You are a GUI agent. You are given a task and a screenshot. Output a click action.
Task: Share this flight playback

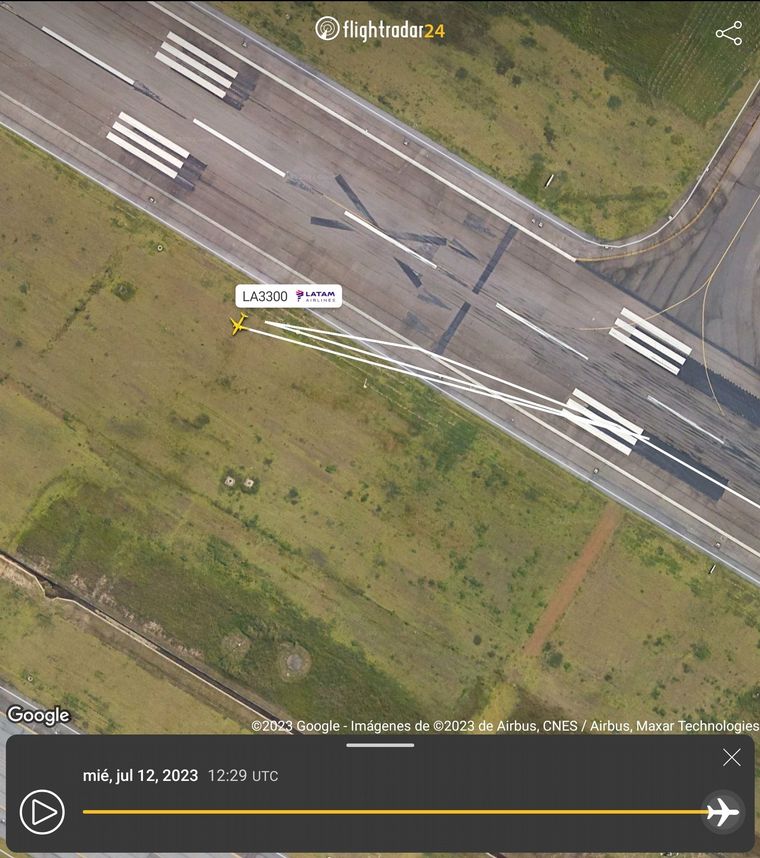click(729, 33)
